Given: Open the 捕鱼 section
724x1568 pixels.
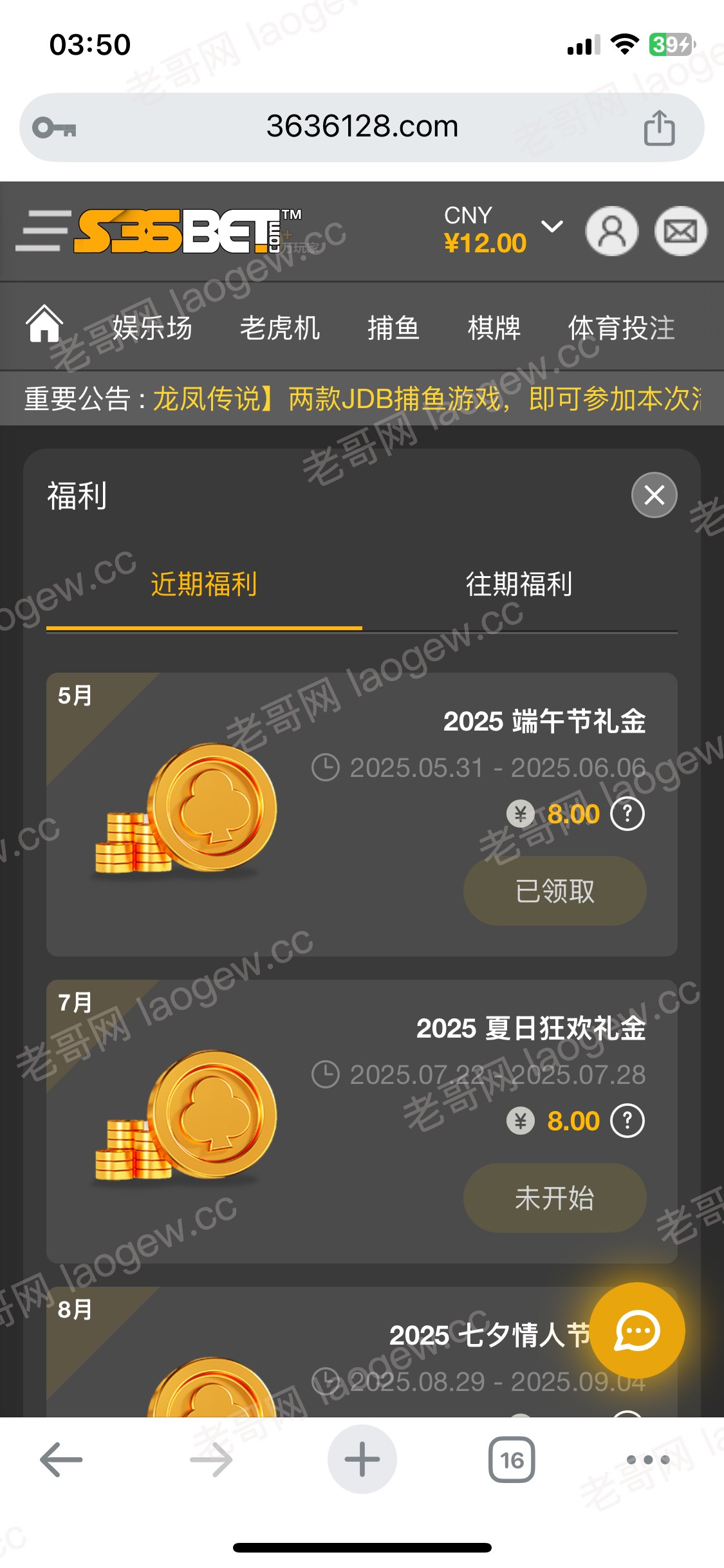Looking at the screenshot, I should pyautogui.click(x=393, y=328).
